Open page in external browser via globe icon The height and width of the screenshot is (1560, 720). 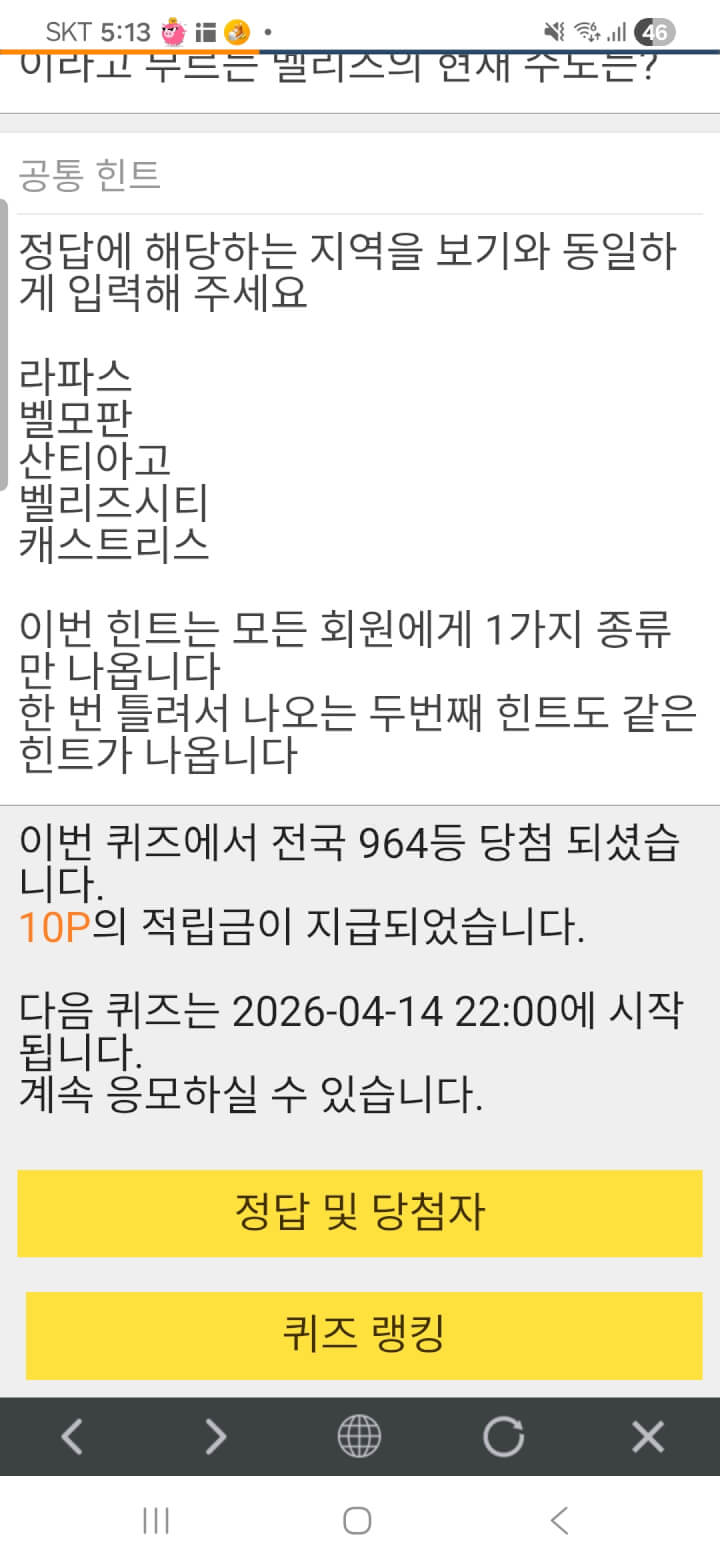[359, 1437]
